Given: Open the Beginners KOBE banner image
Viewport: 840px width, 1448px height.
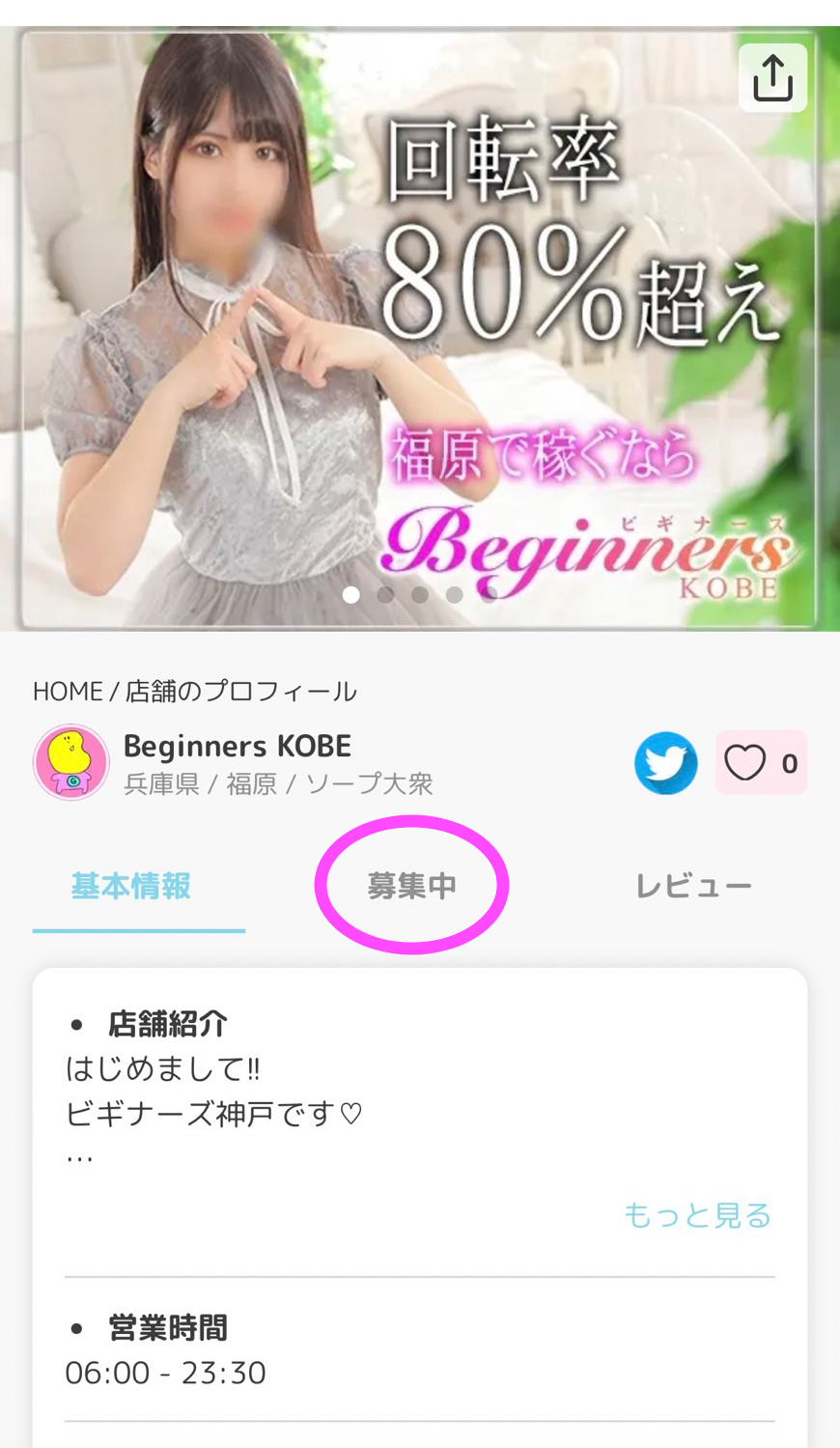Looking at the screenshot, I should (x=420, y=328).
